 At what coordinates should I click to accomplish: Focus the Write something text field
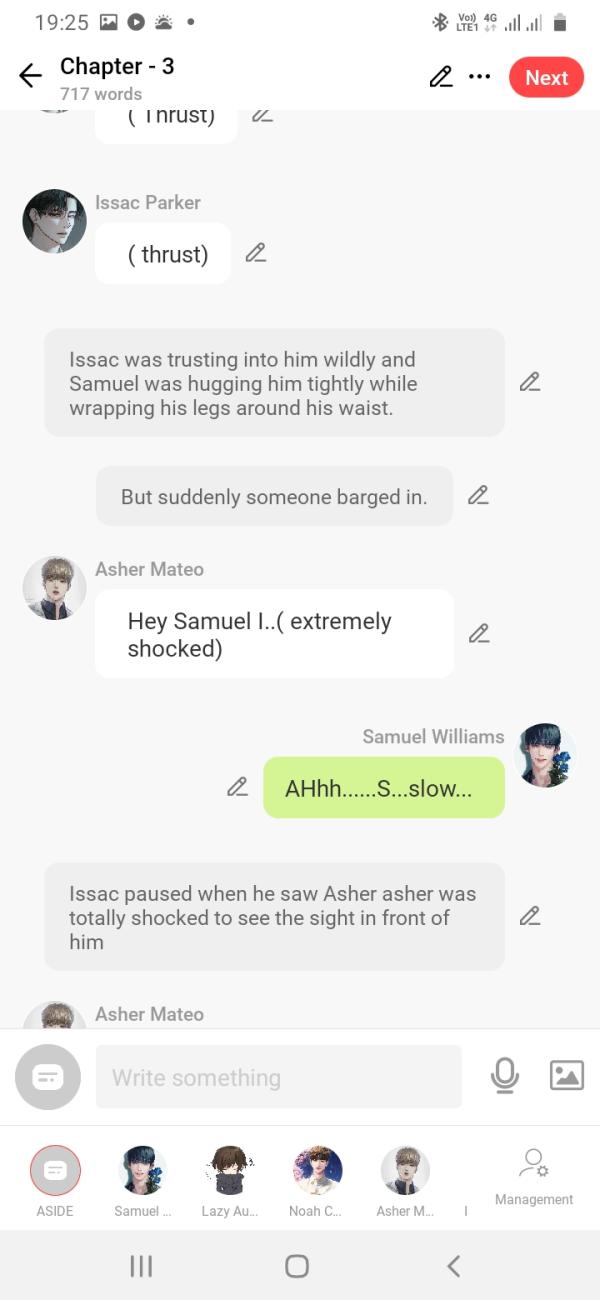pos(278,1077)
